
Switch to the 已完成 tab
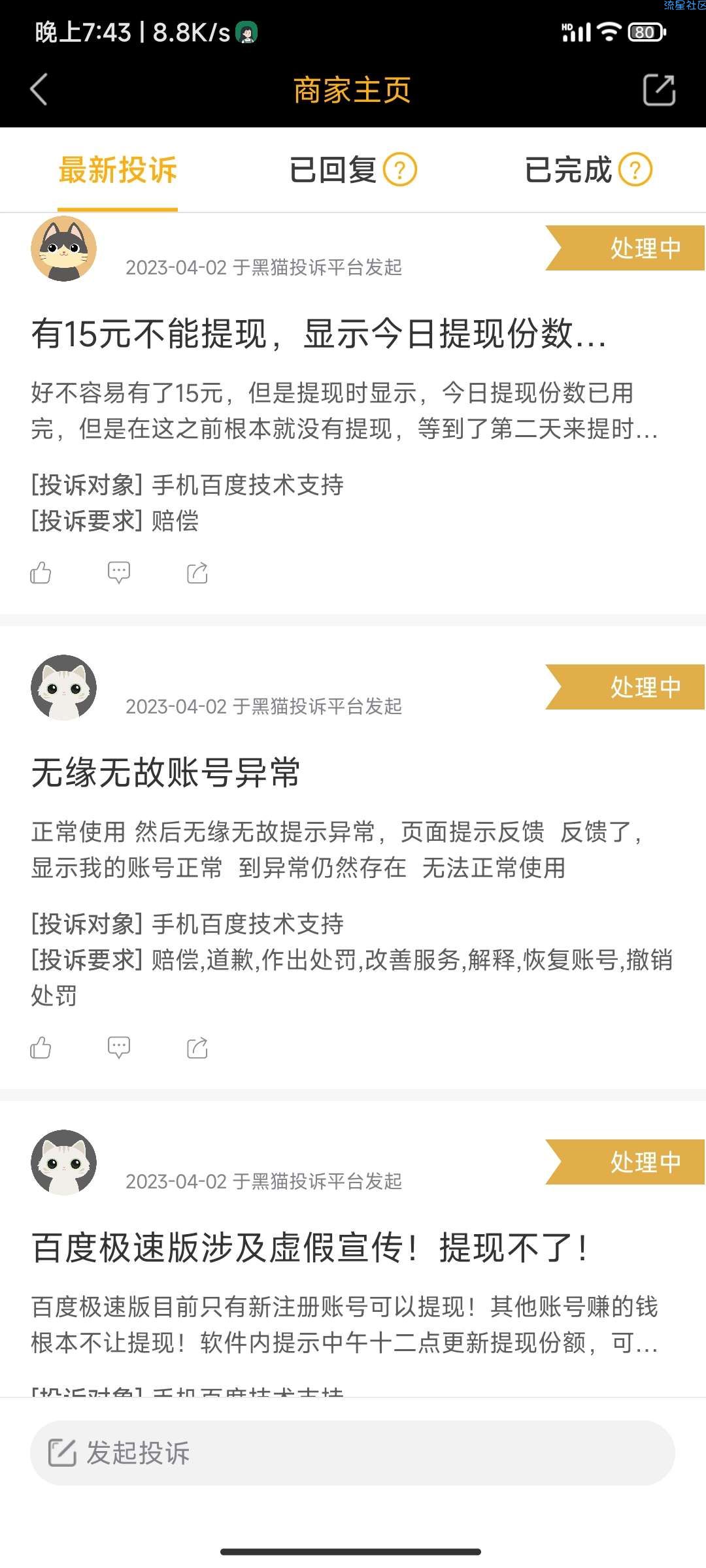click(x=567, y=170)
